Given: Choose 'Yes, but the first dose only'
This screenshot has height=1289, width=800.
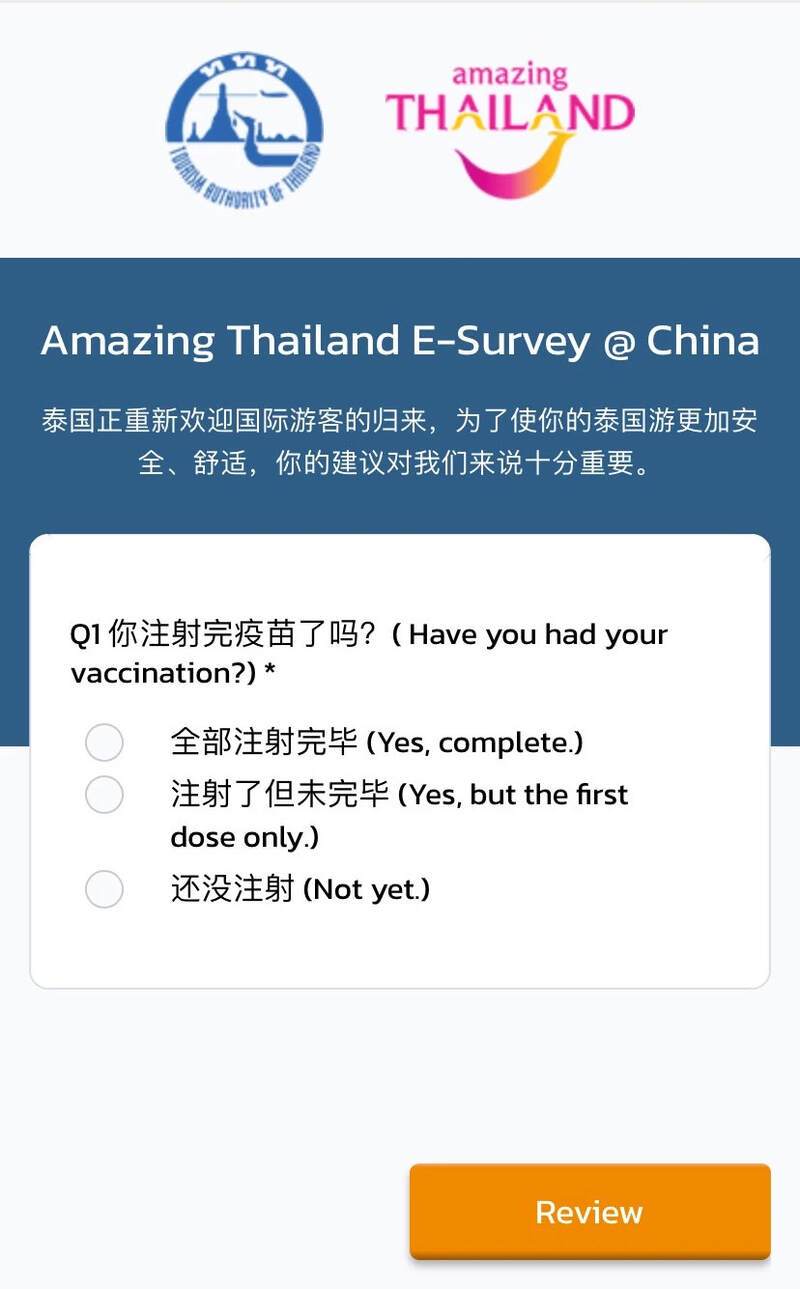Looking at the screenshot, I should [104, 795].
